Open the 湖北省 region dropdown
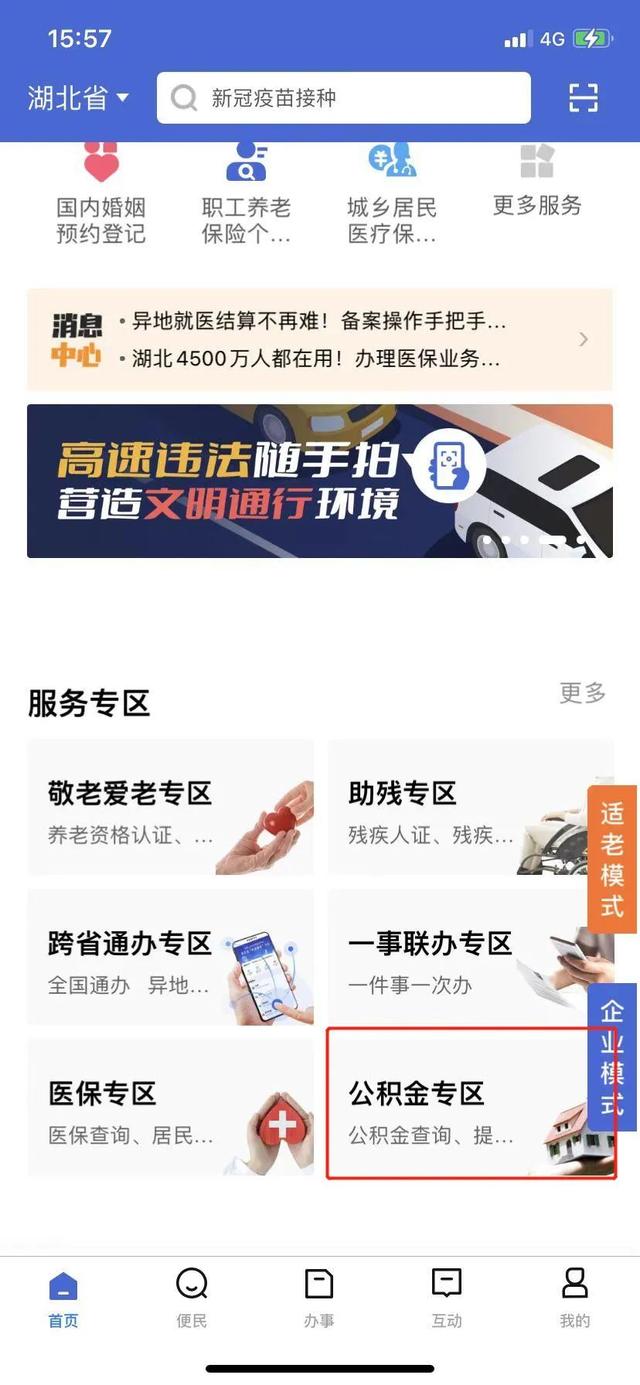This screenshot has height=1385, width=640. point(79,98)
